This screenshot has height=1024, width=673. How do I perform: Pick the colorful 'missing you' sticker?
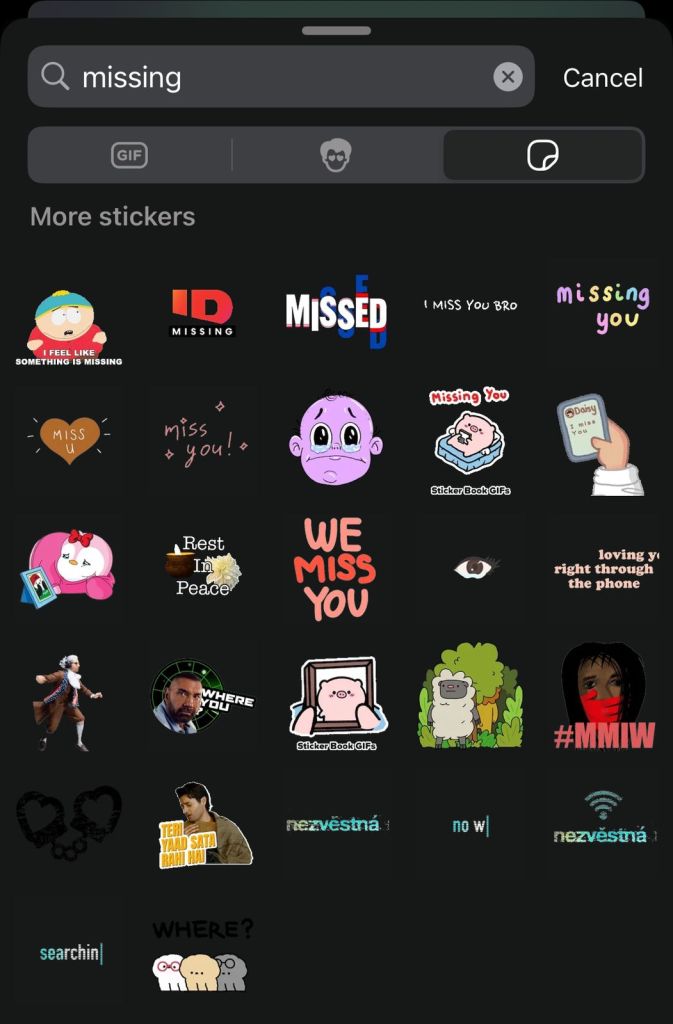tap(603, 306)
